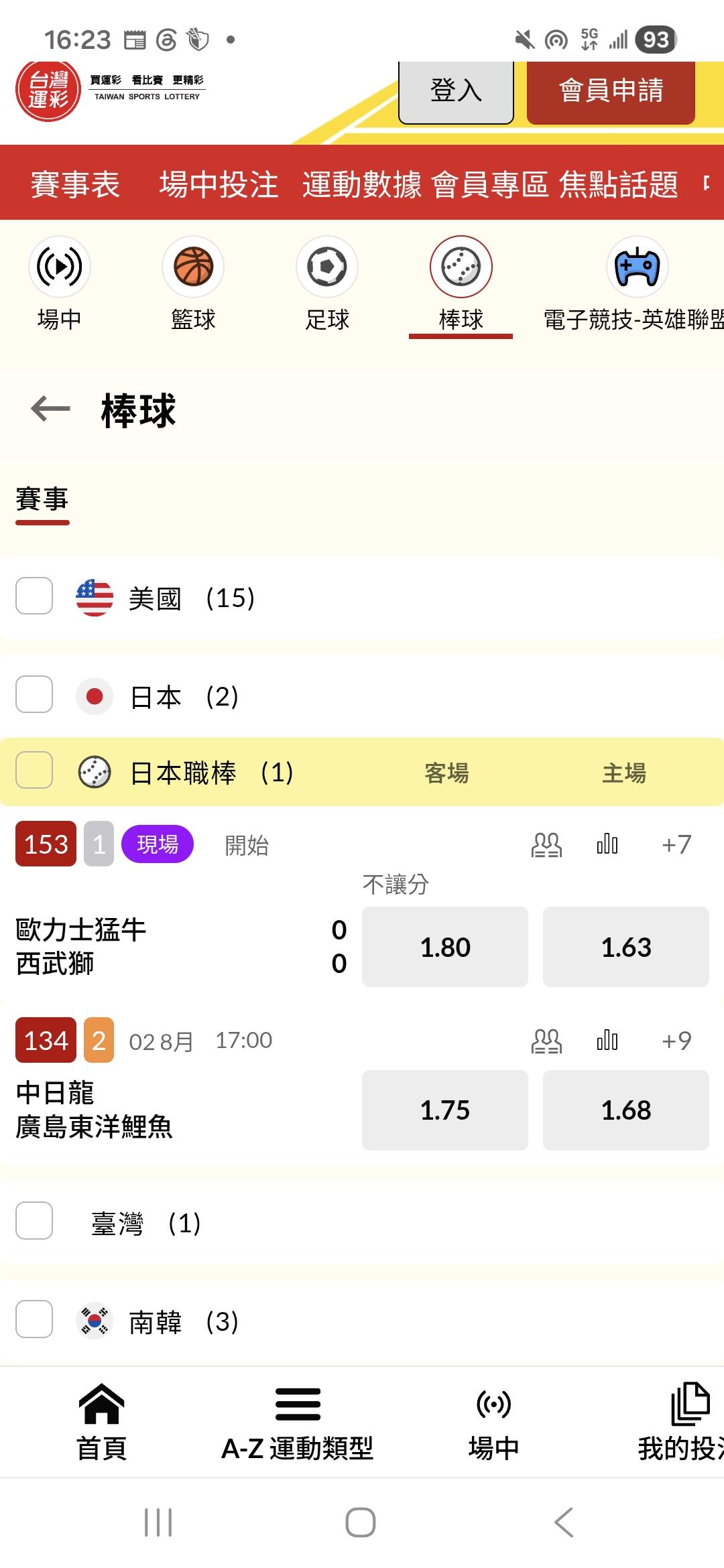Tap the 登入 login button
724x1568 pixels.
[x=456, y=90]
